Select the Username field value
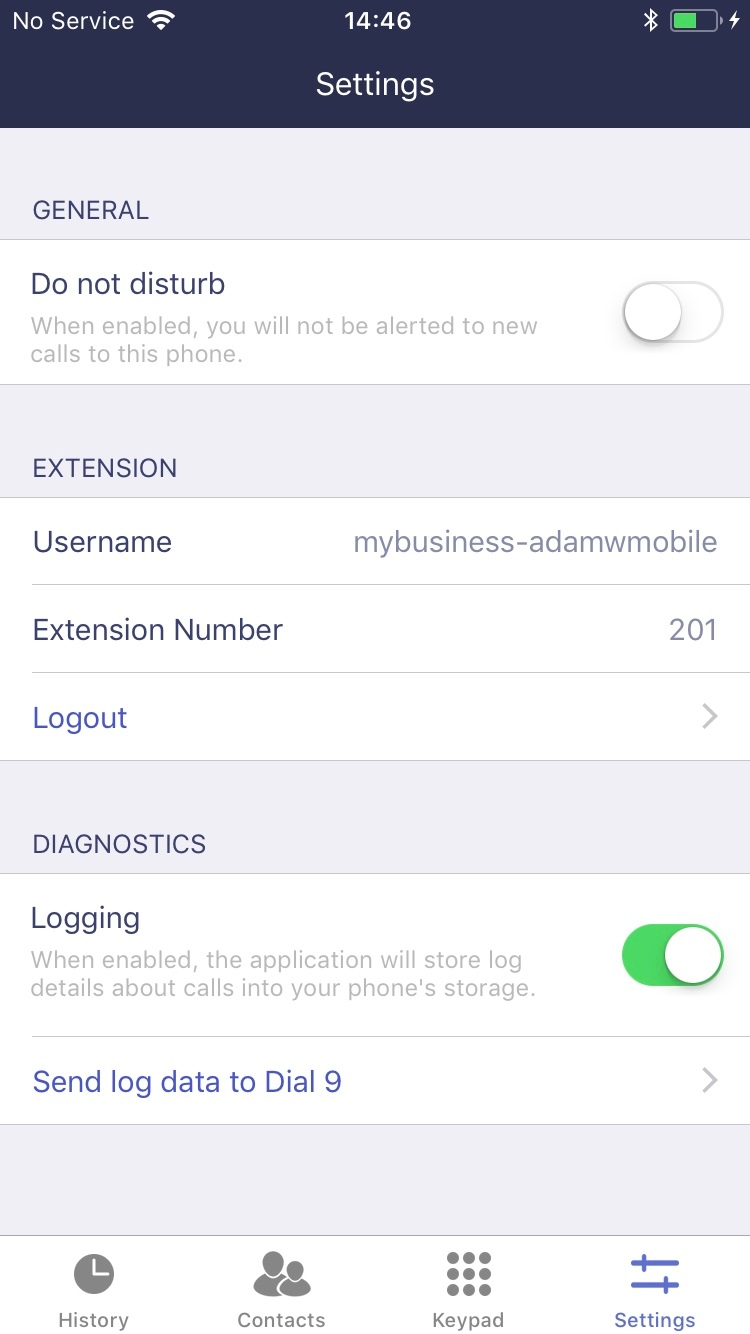The height and width of the screenshot is (1334, 750). [535, 541]
